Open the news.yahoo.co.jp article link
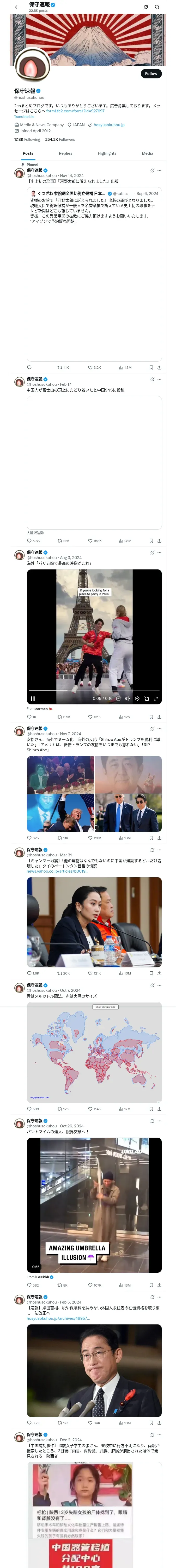This screenshot has width=176, height=1568. pos(57,871)
